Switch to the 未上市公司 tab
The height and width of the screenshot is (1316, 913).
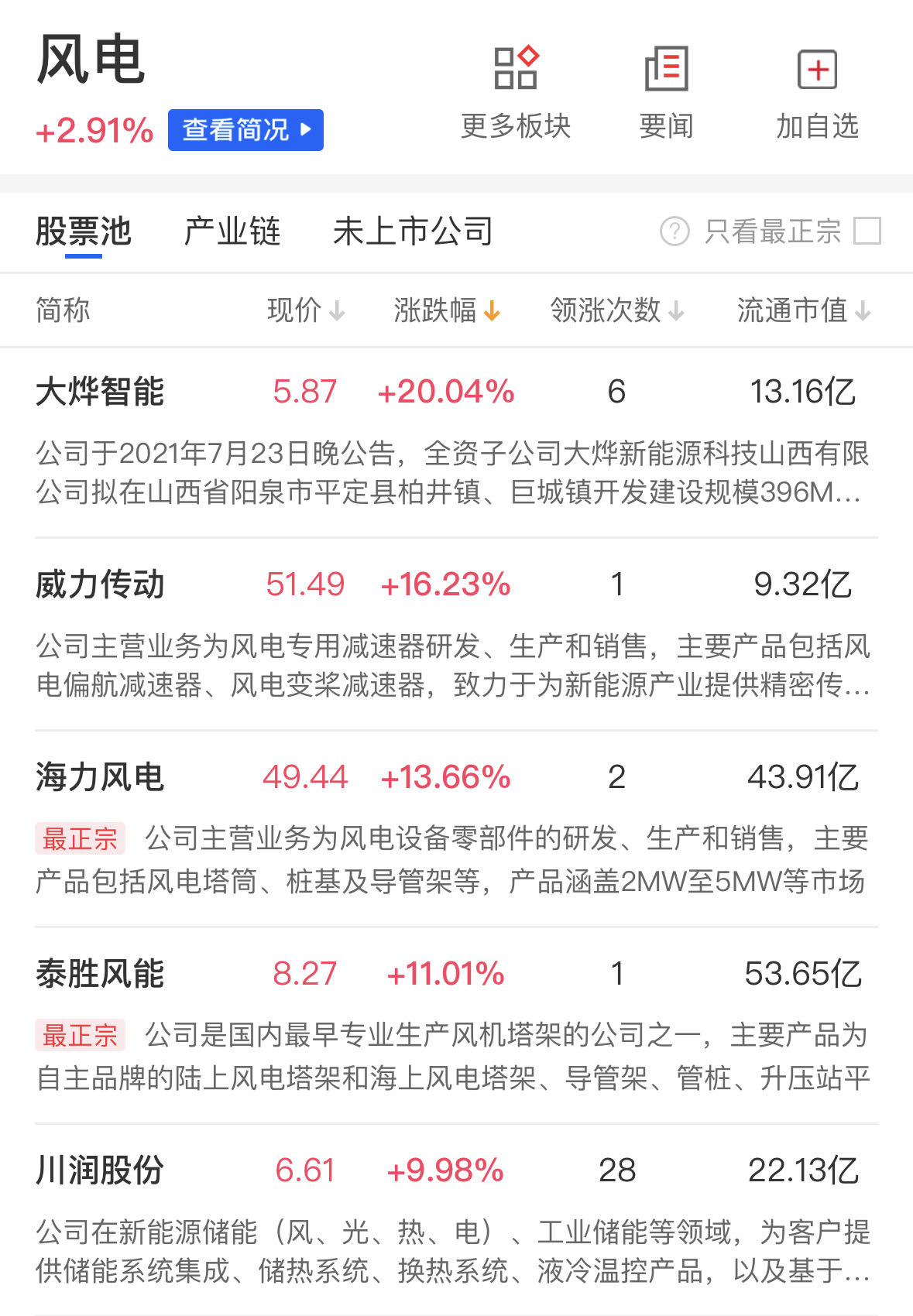413,231
